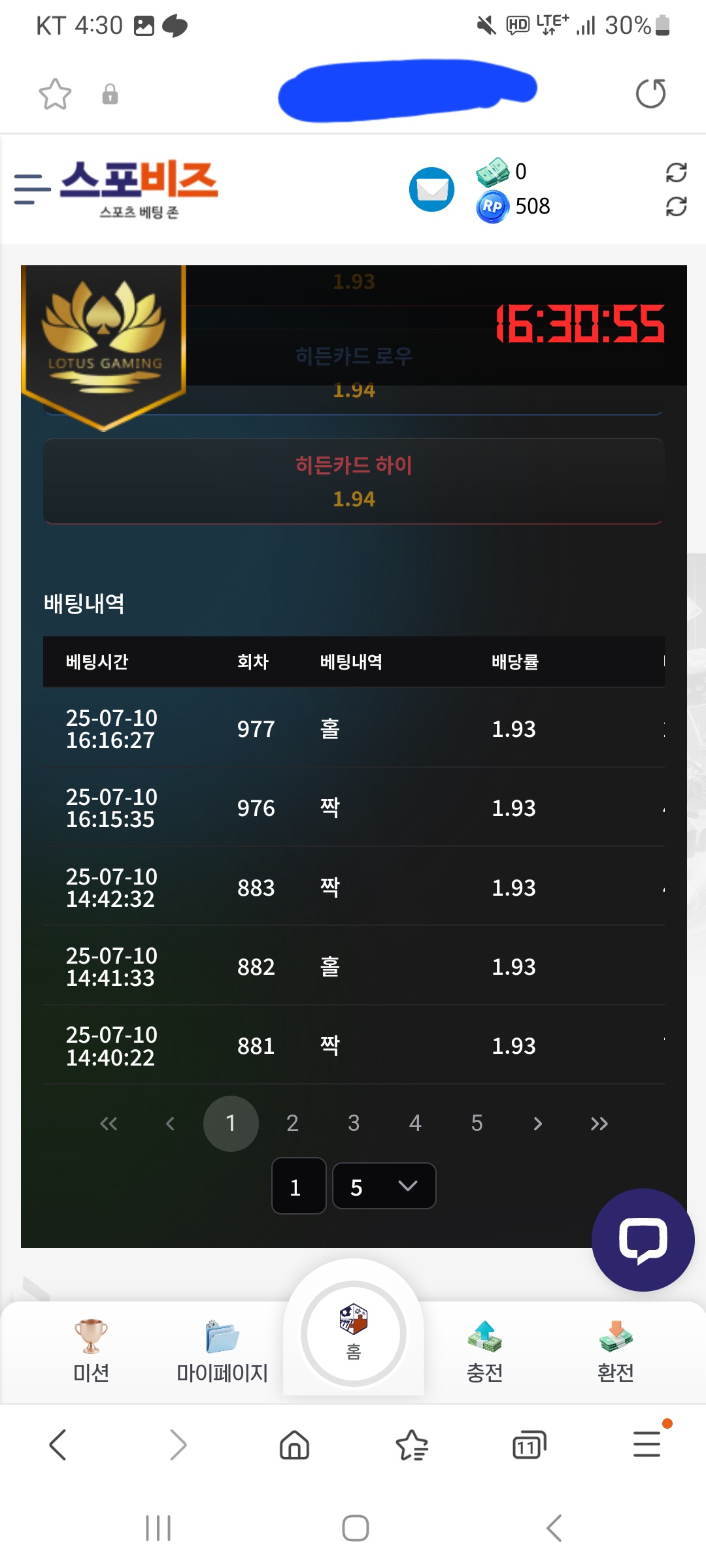The width and height of the screenshot is (706, 1568).
Task: Go to page 2 of betting history
Action: 292,1123
